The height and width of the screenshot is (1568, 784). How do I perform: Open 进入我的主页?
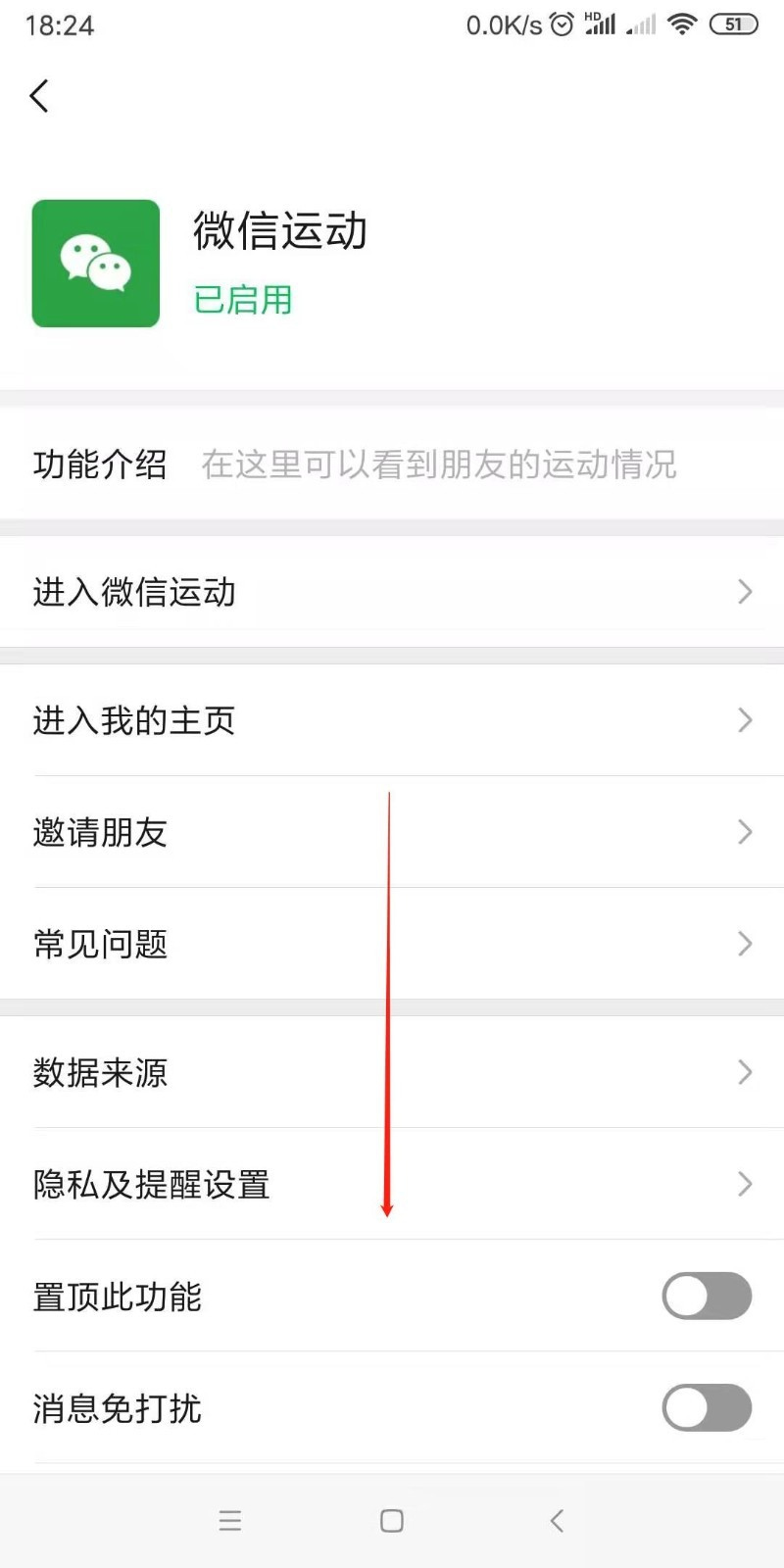point(392,720)
